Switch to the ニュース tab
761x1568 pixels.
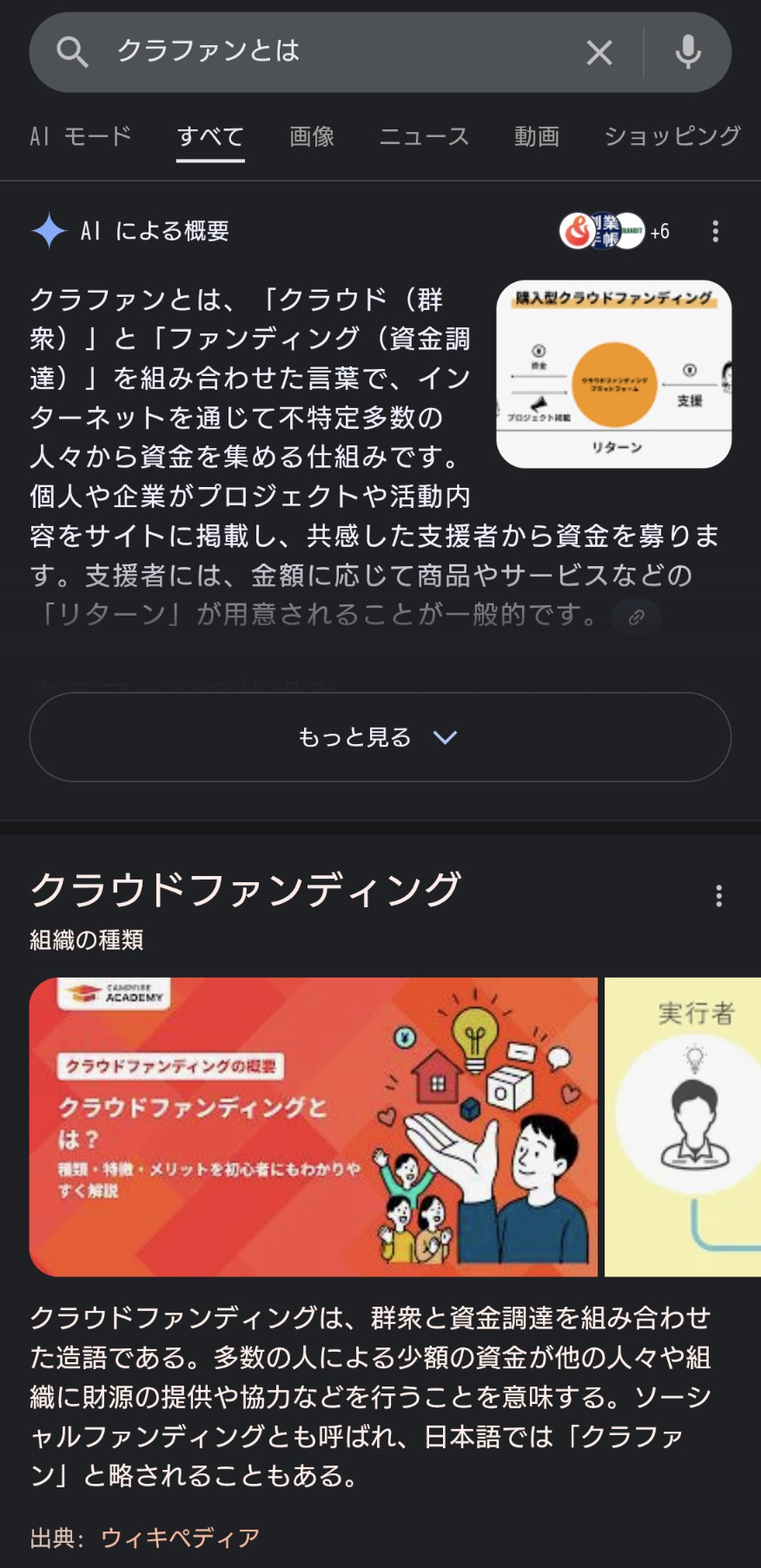point(424,136)
